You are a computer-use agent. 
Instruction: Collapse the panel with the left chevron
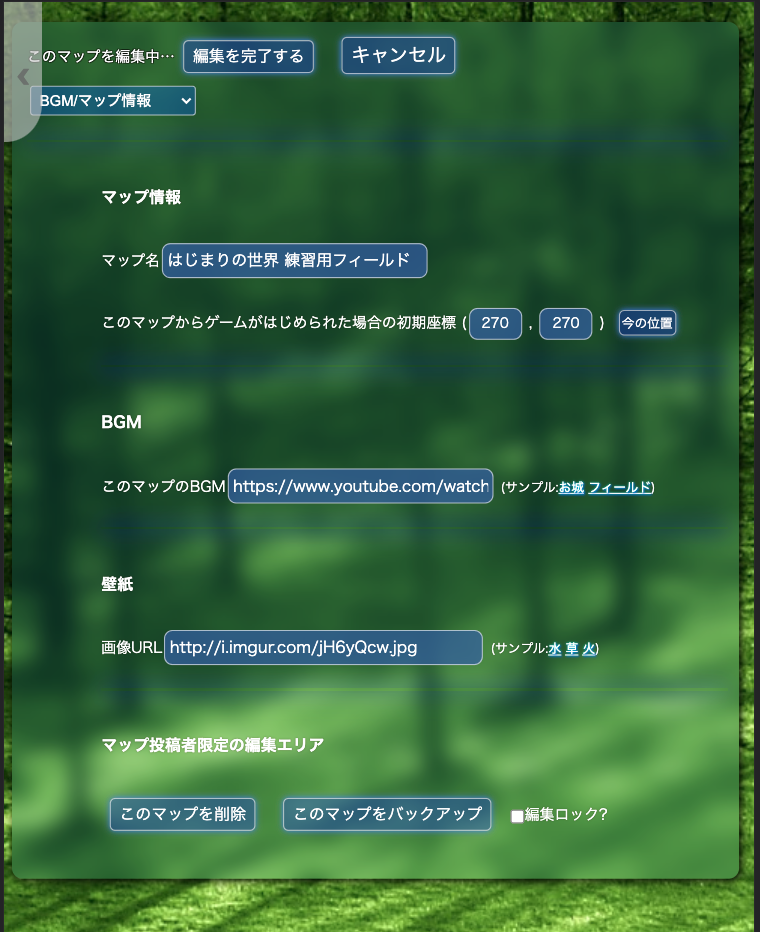click(23, 77)
